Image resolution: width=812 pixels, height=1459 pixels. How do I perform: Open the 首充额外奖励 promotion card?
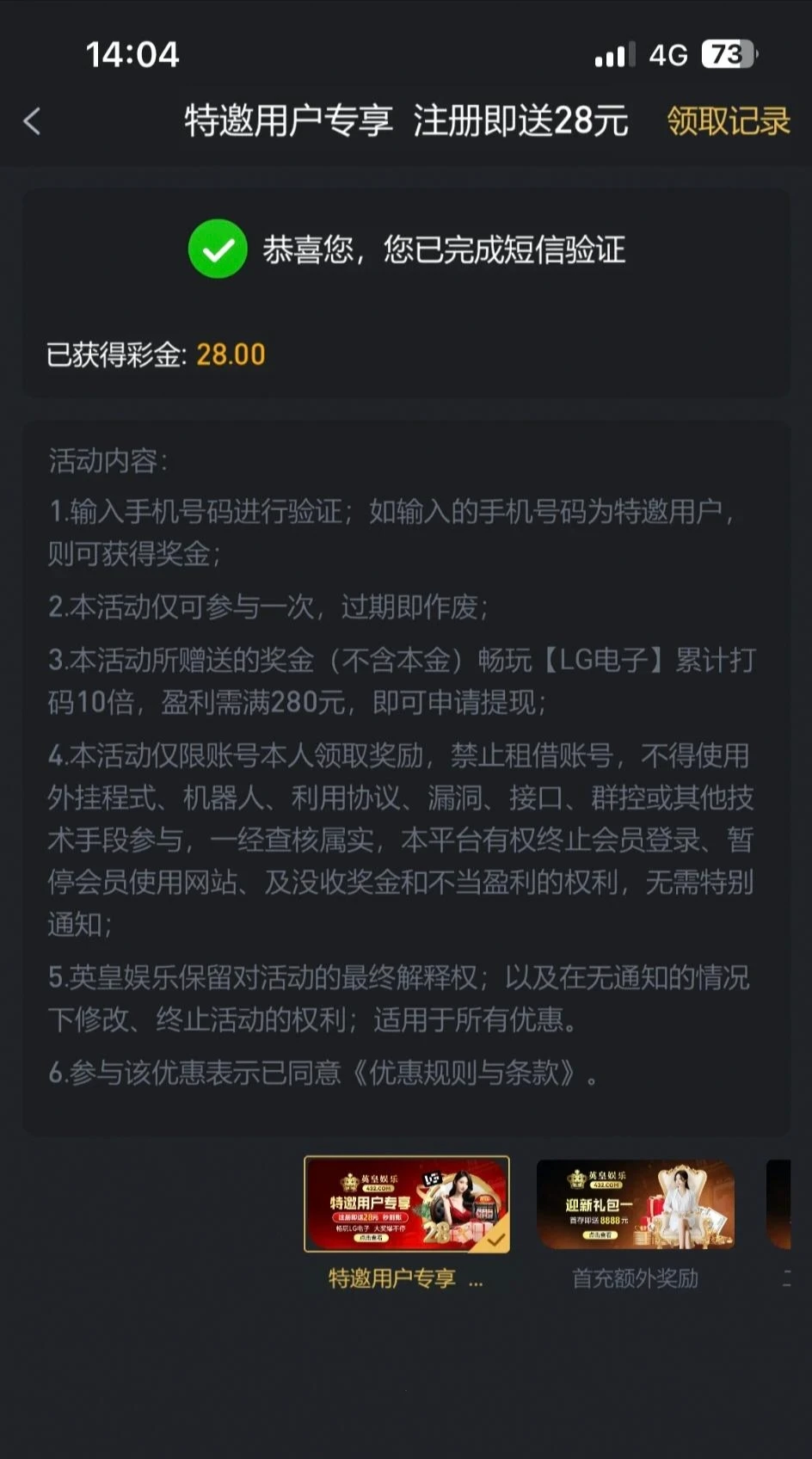coord(636,1204)
